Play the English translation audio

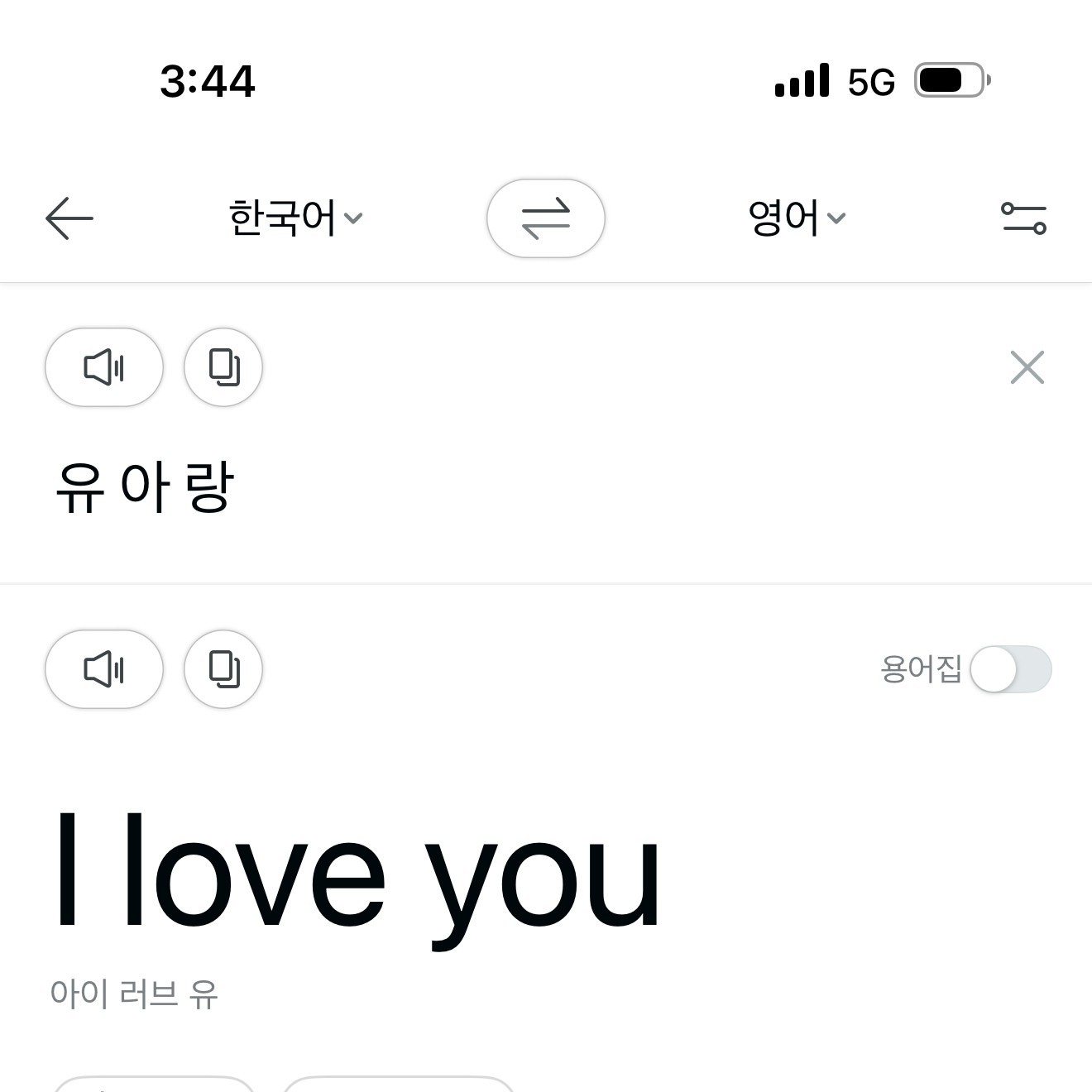[x=104, y=669]
